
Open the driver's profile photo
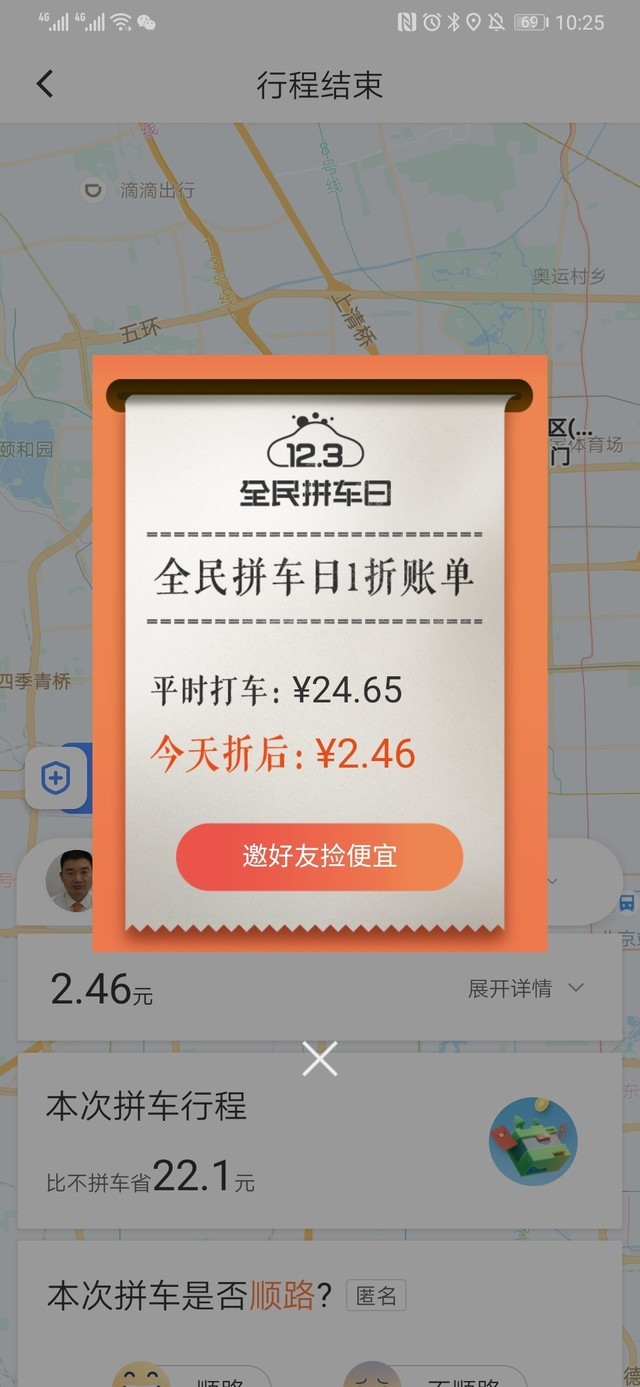point(70,880)
